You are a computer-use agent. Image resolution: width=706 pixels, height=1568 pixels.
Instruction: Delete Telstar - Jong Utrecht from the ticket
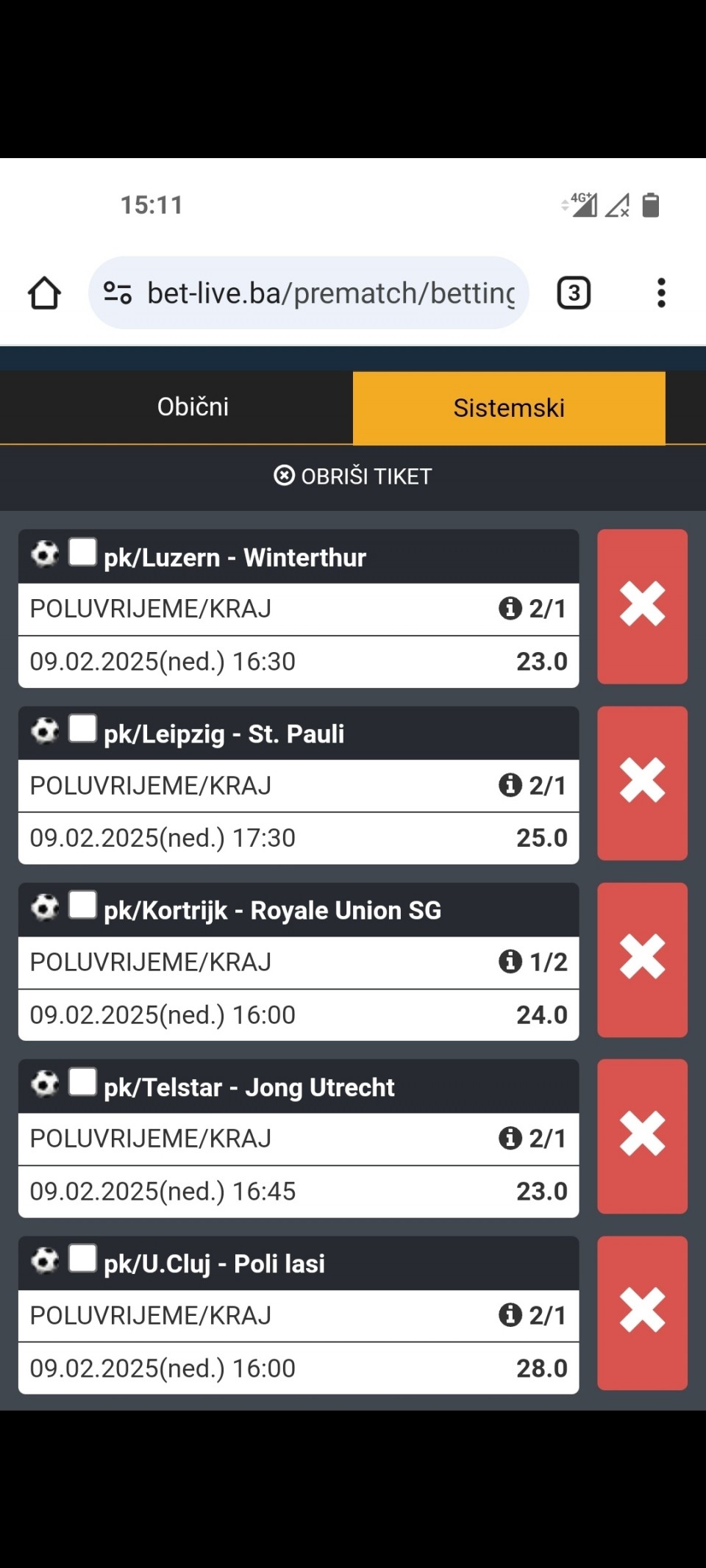pos(642,1136)
